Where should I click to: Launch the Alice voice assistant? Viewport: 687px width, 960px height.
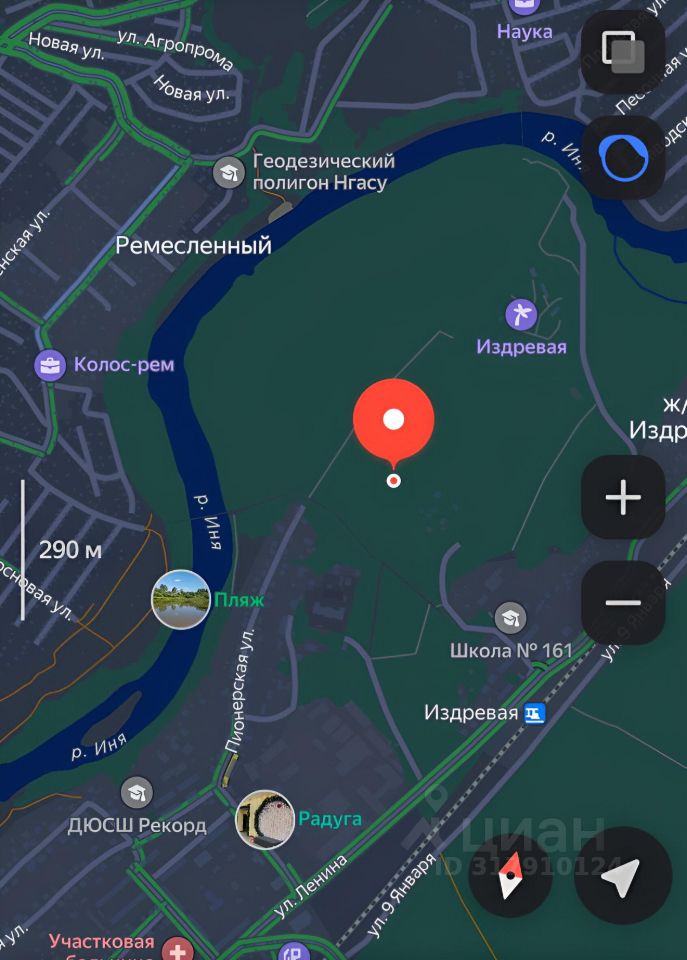[623, 158]
